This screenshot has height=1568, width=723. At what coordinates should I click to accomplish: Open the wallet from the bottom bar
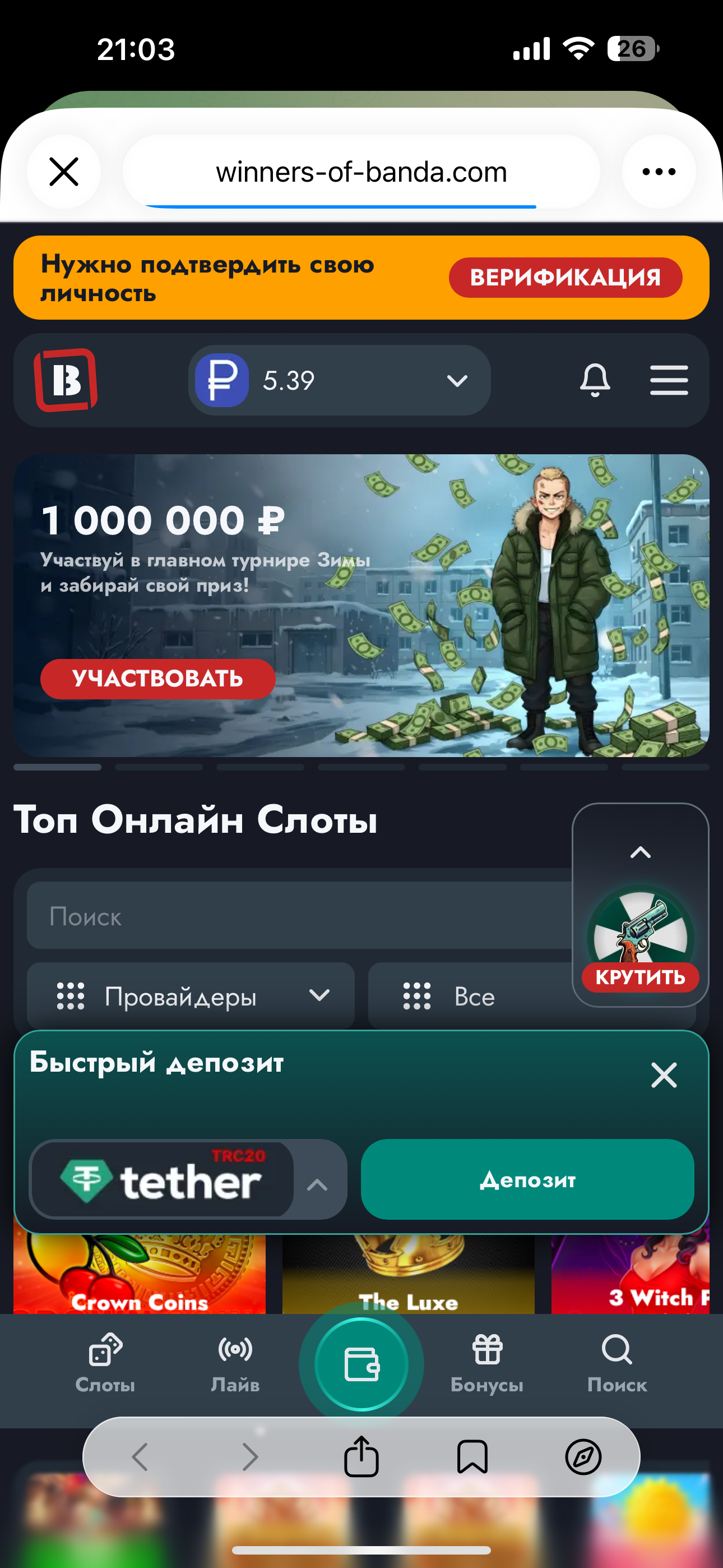[361, 1363]
